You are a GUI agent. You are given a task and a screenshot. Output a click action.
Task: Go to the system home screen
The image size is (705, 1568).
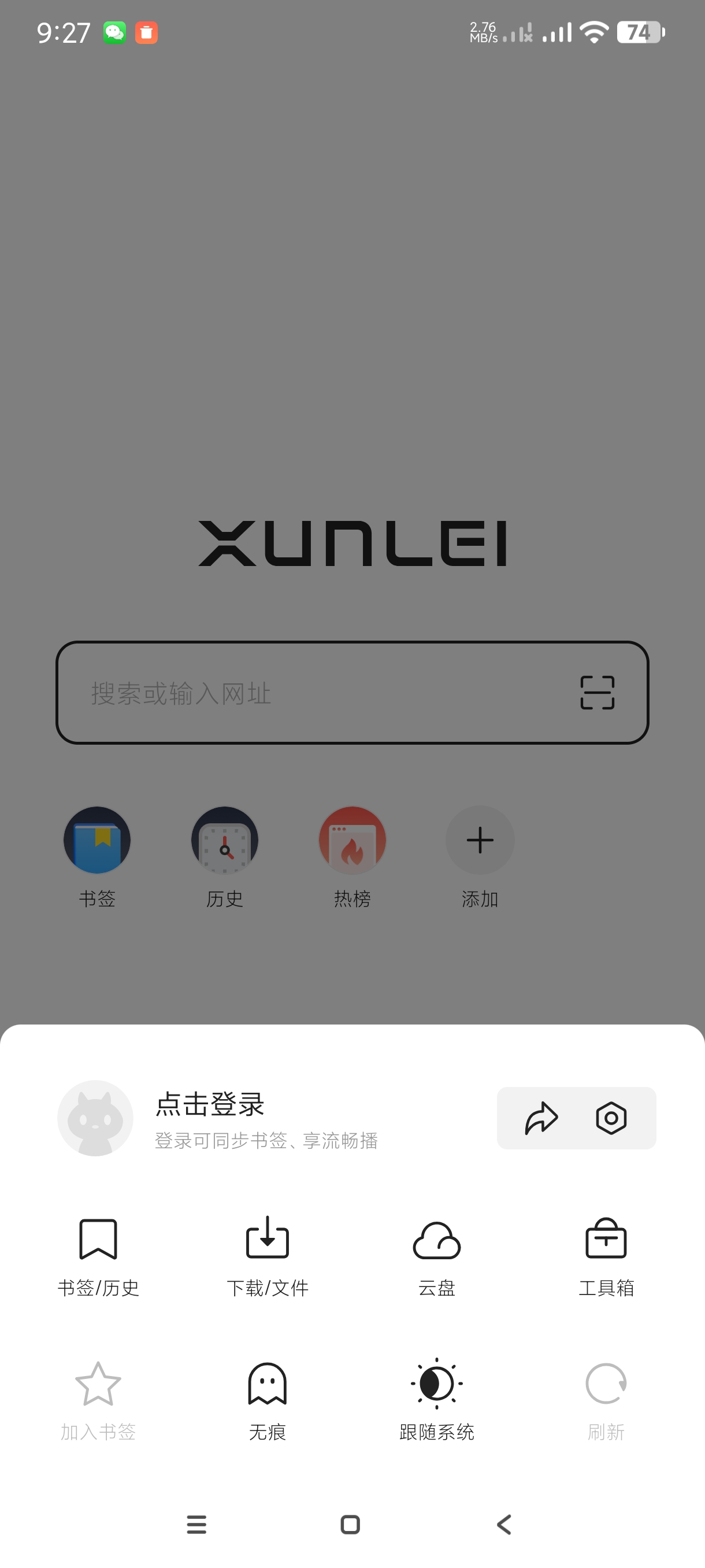(x=350, y=1525)
